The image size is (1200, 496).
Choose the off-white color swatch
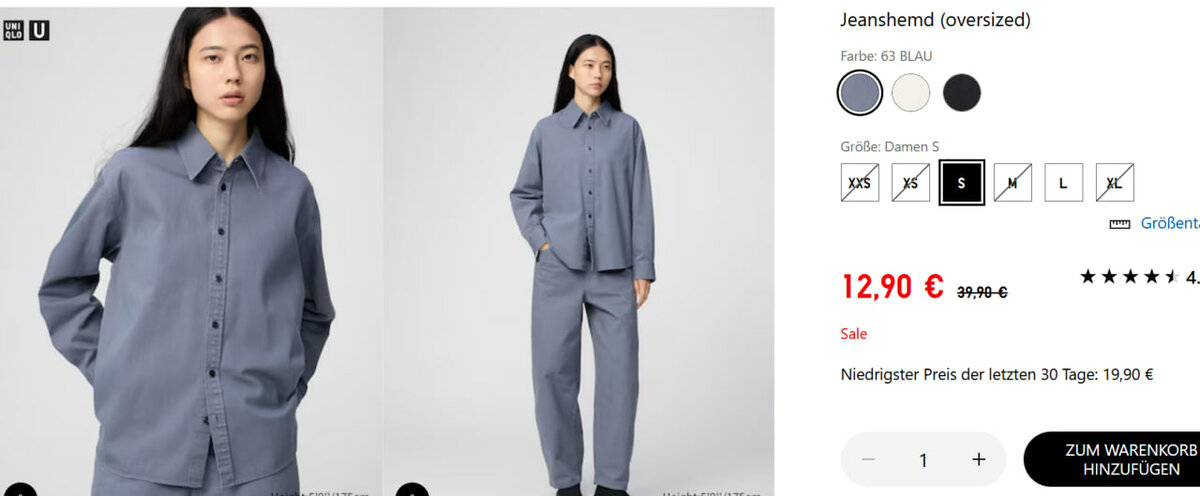pos(911,93)
